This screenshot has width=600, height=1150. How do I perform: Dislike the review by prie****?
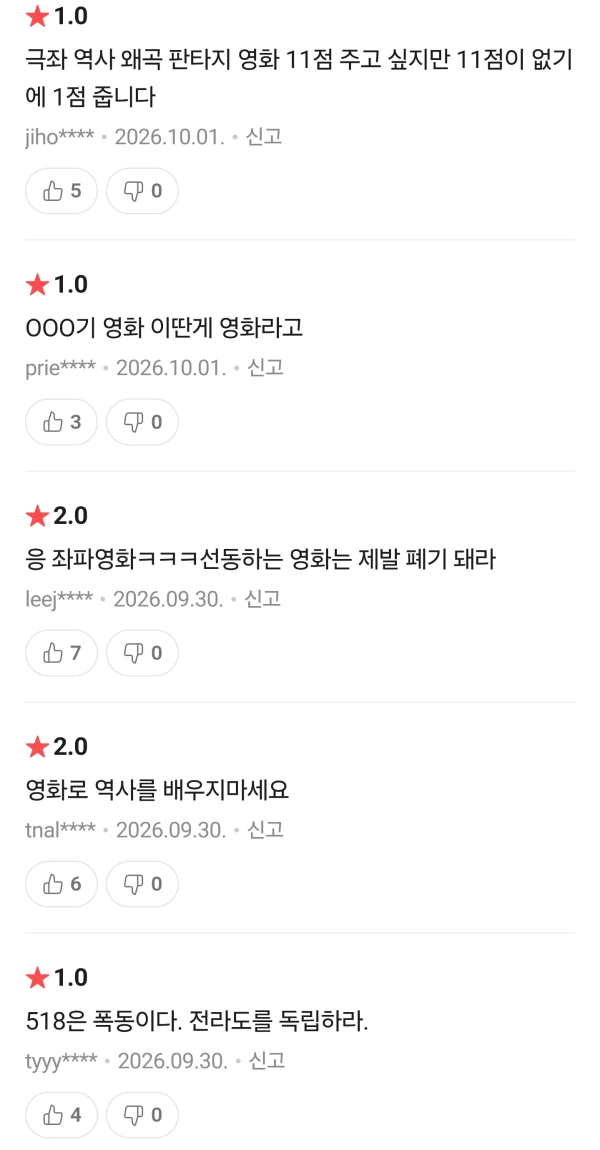pos(142,422)
